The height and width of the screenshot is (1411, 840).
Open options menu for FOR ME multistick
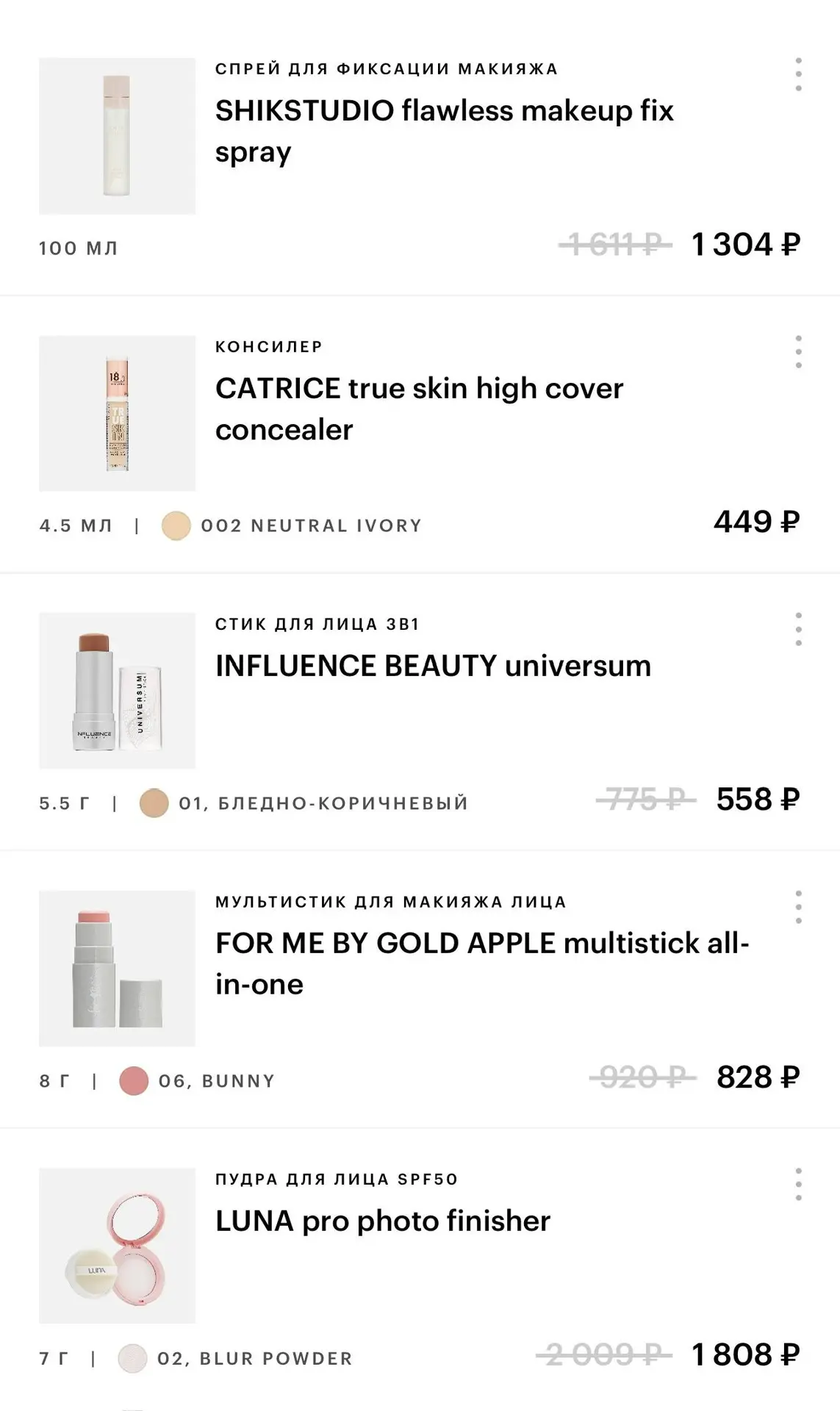click(798, 908)
